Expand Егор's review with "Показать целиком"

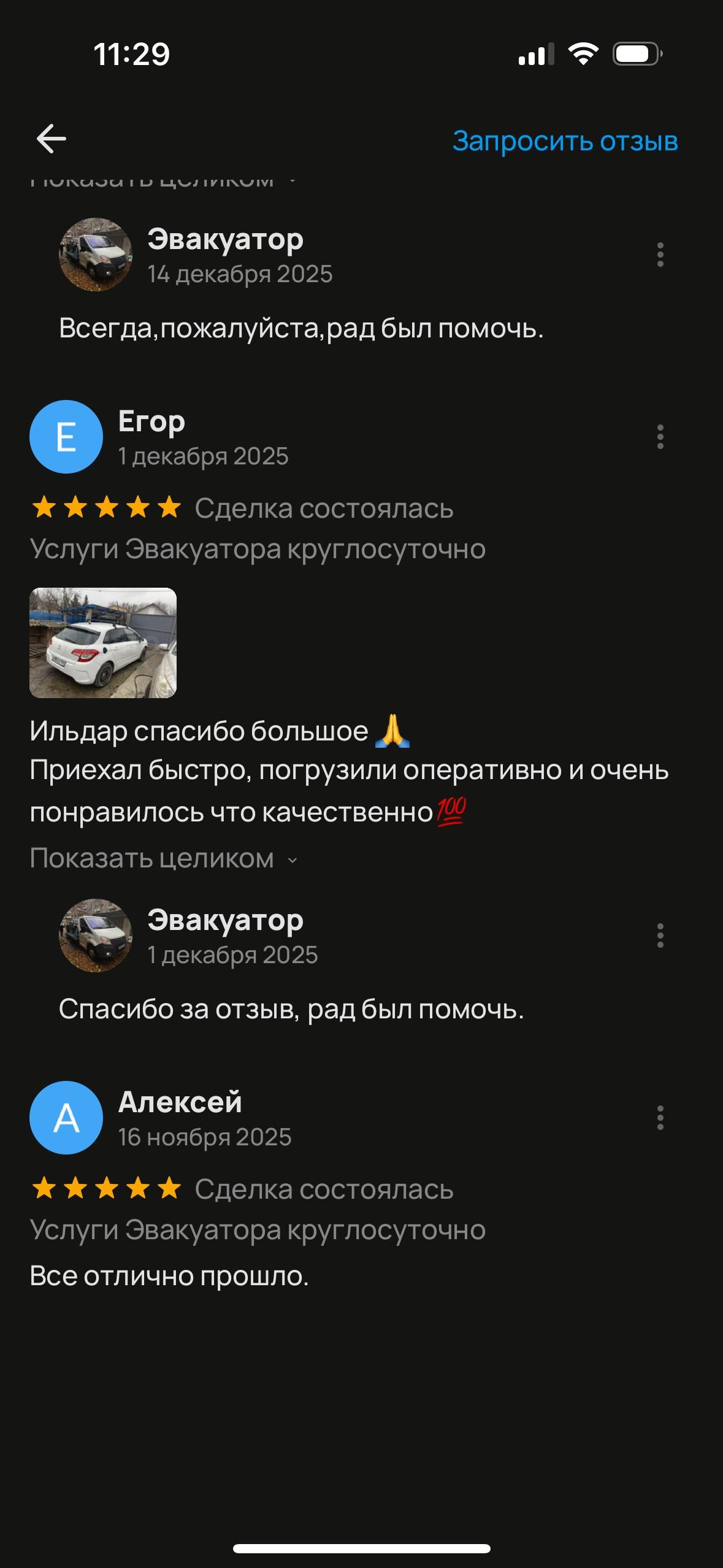163,858
